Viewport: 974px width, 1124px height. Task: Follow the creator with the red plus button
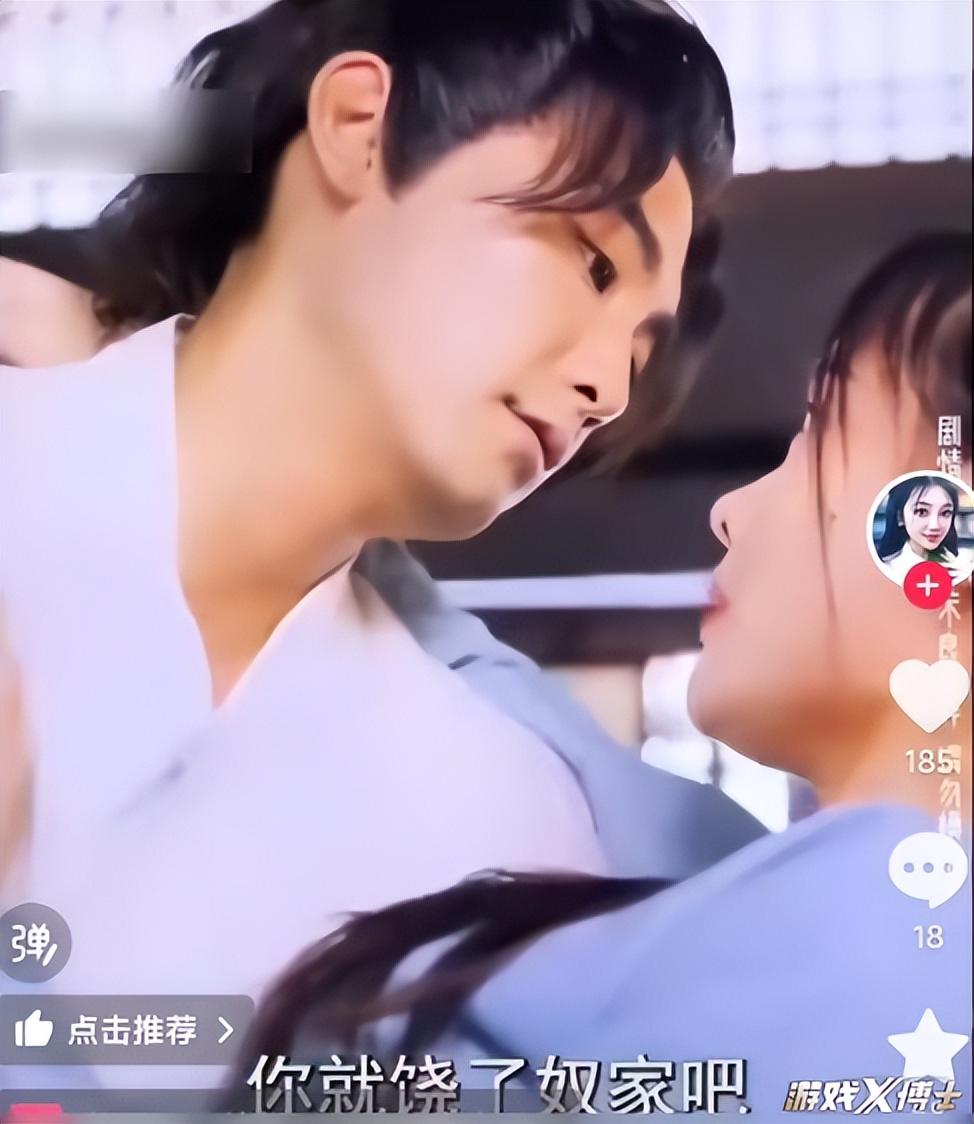[x=927, y=586]
